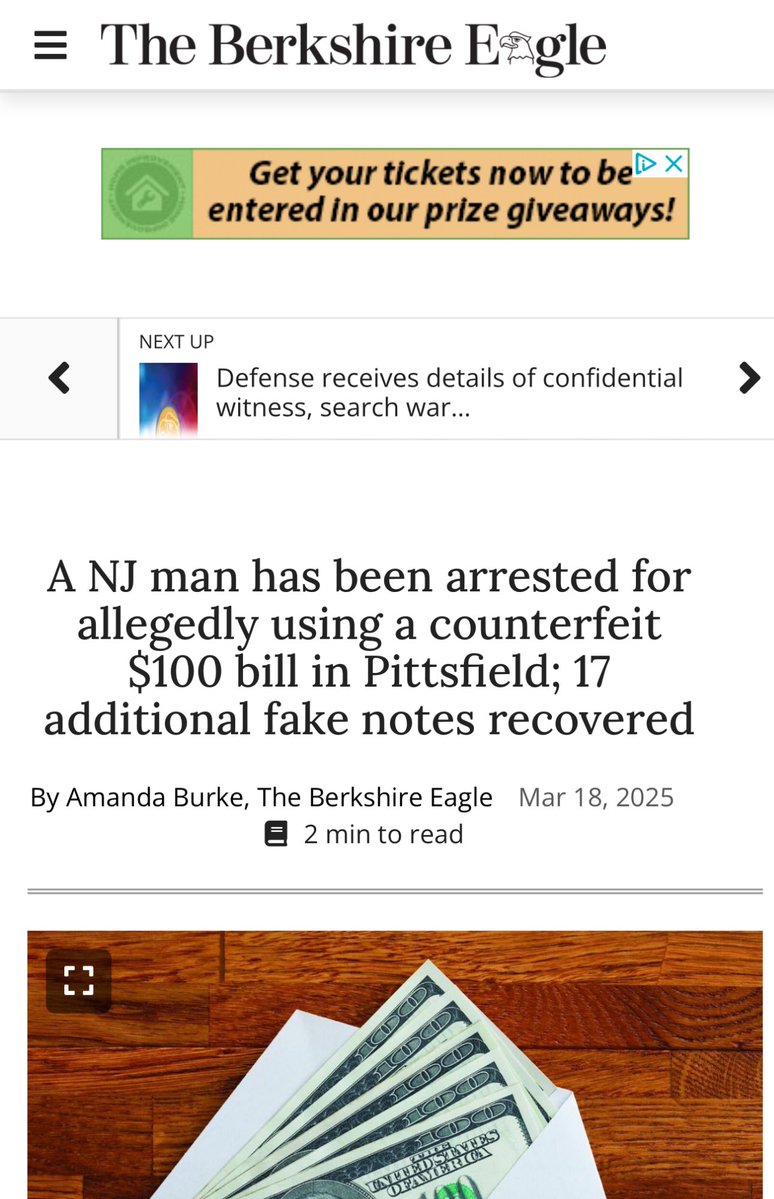Image resolution: width=774 pixels, height=1199 pixels.
Task: Go to the next article arrow
Action: (x=749, y=378)
